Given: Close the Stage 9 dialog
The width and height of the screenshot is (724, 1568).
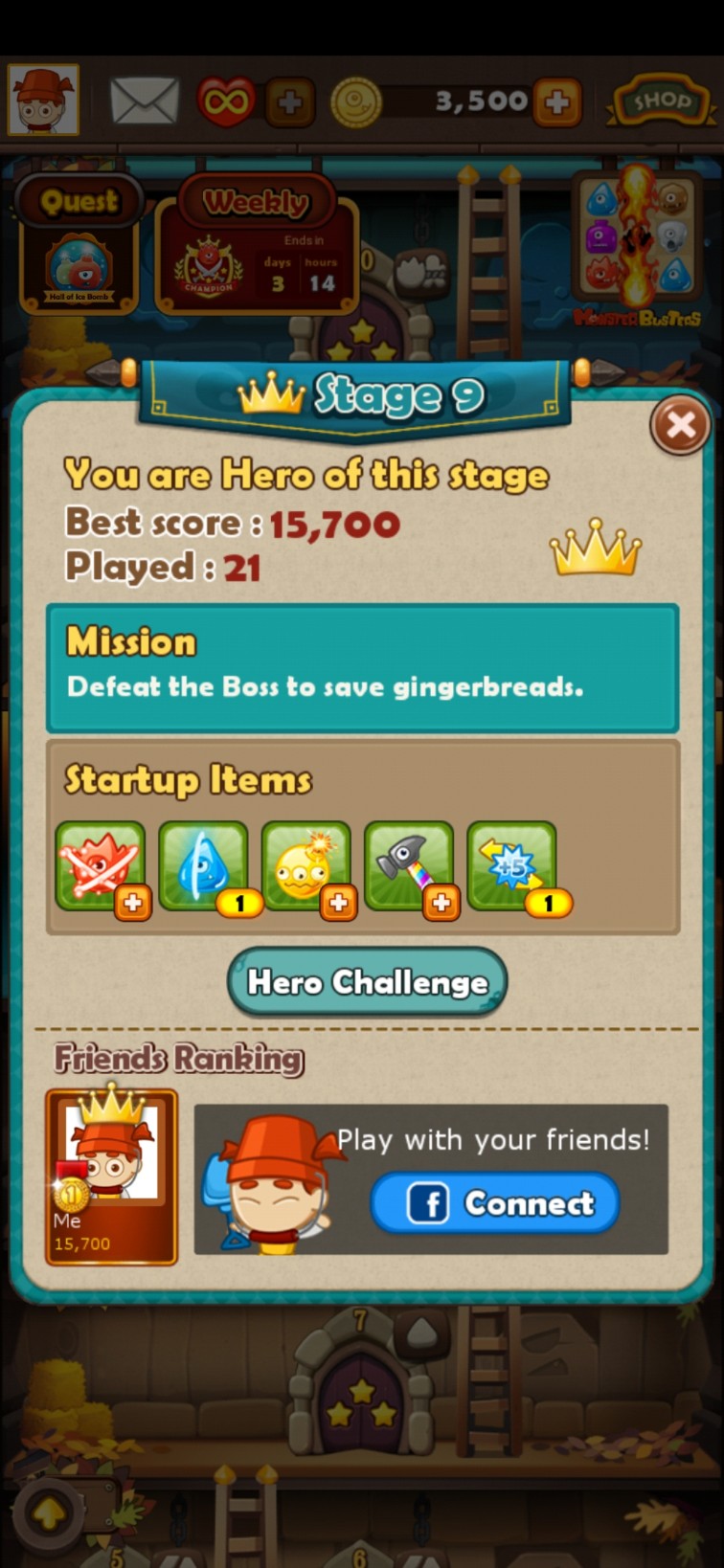Looking at the screenshot, I should tap(680, 424).
